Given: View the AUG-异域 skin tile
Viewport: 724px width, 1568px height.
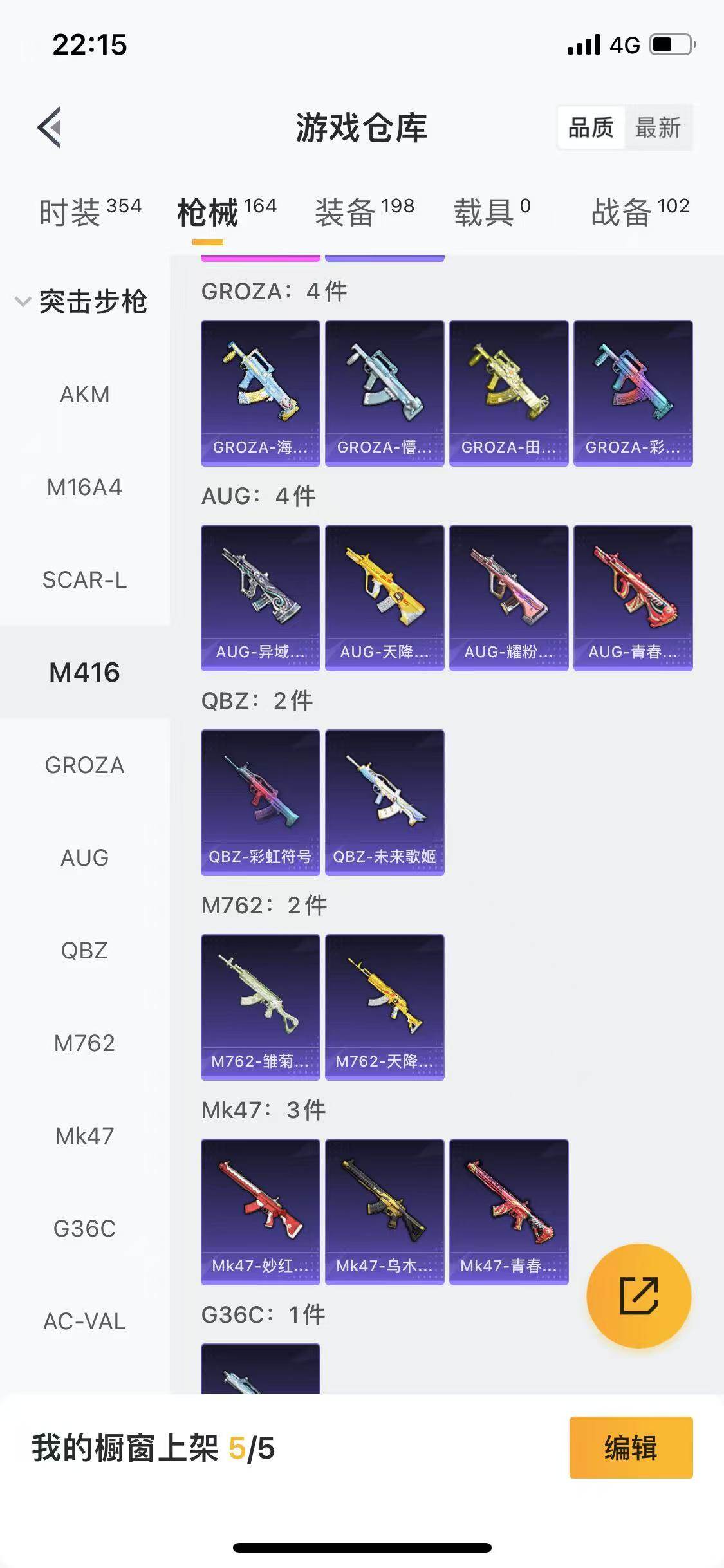Looking at the screenshot, I should point(260,597).
